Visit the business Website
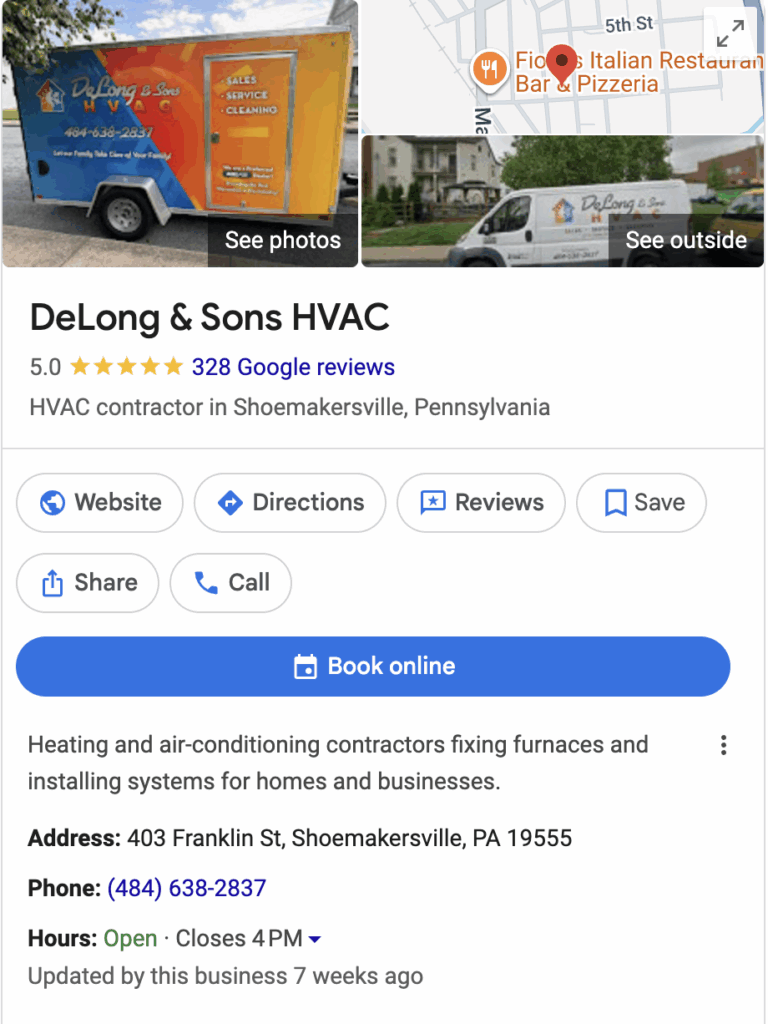768x1024 pixels. [x=100, y=502]
